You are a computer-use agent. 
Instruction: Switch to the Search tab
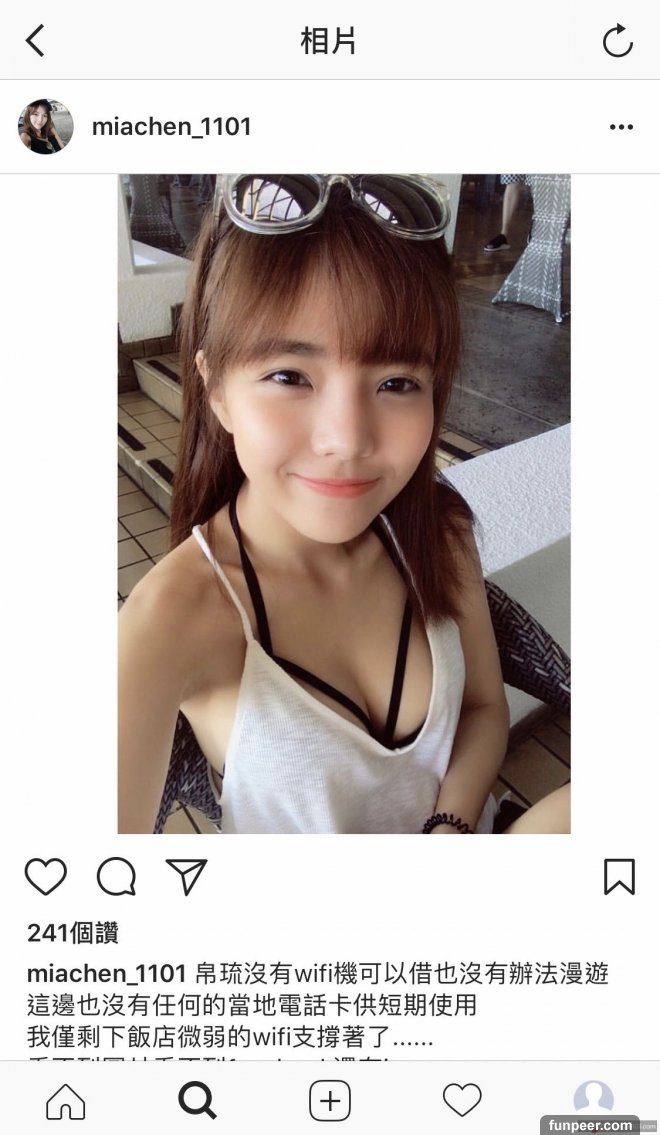click(x=197, y=1101)
